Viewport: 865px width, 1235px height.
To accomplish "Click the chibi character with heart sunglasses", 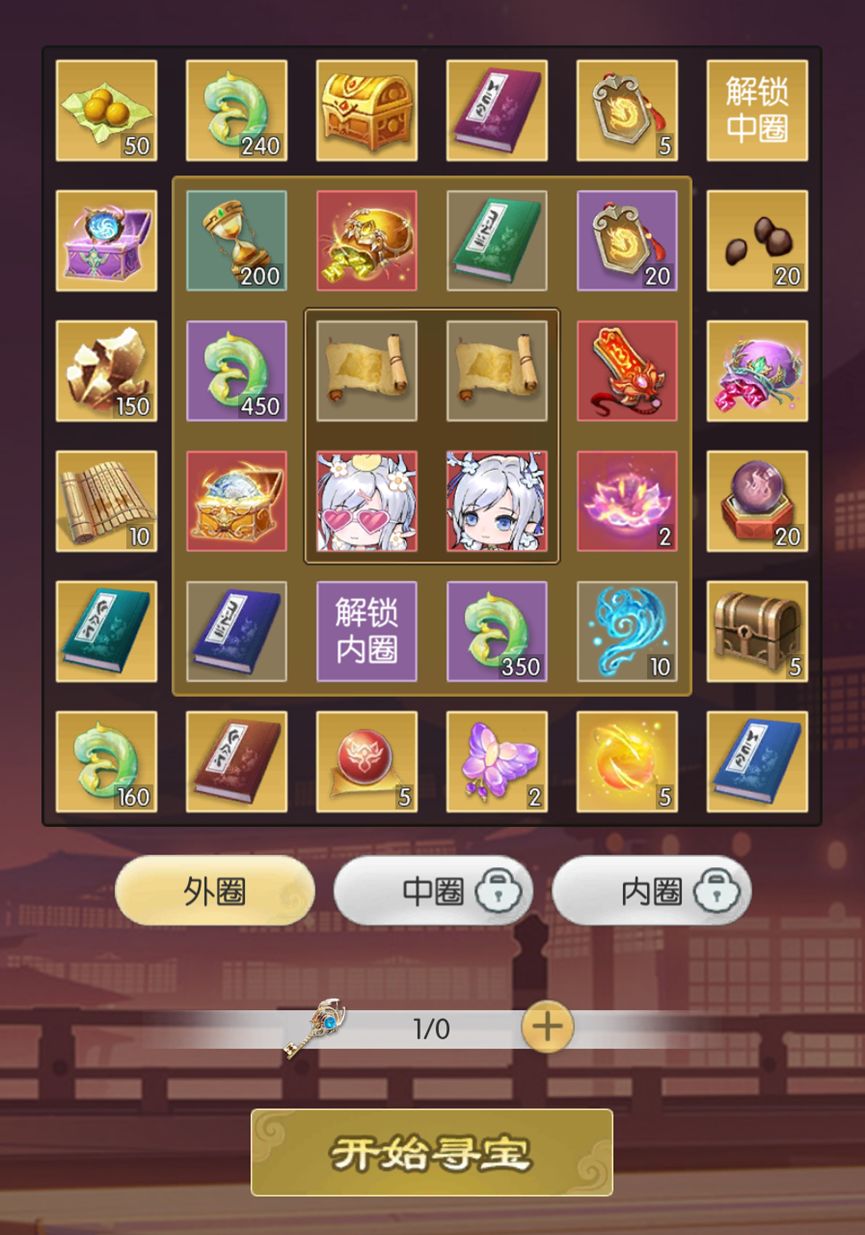I will [x=367, y=501].
